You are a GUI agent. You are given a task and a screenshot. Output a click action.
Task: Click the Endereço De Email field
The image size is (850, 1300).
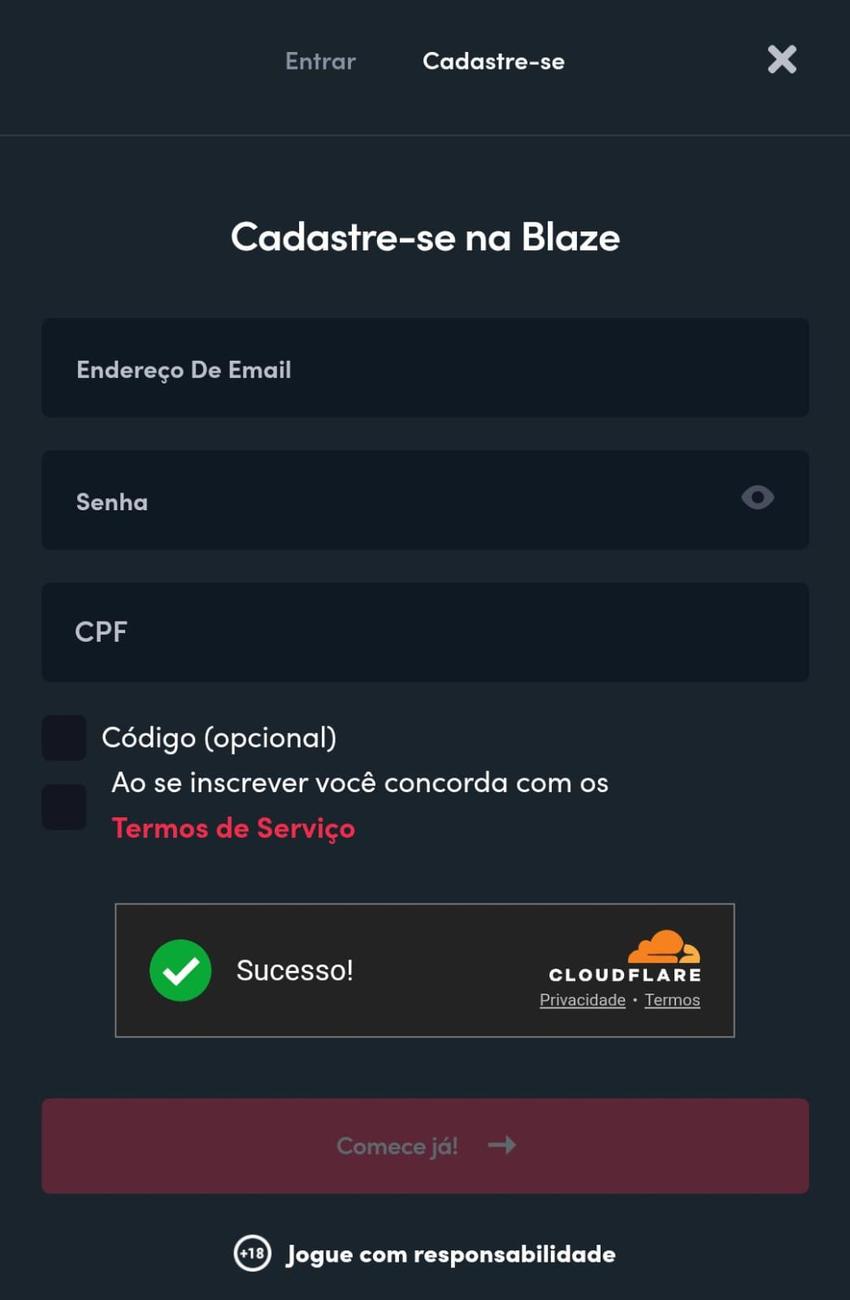425,368
